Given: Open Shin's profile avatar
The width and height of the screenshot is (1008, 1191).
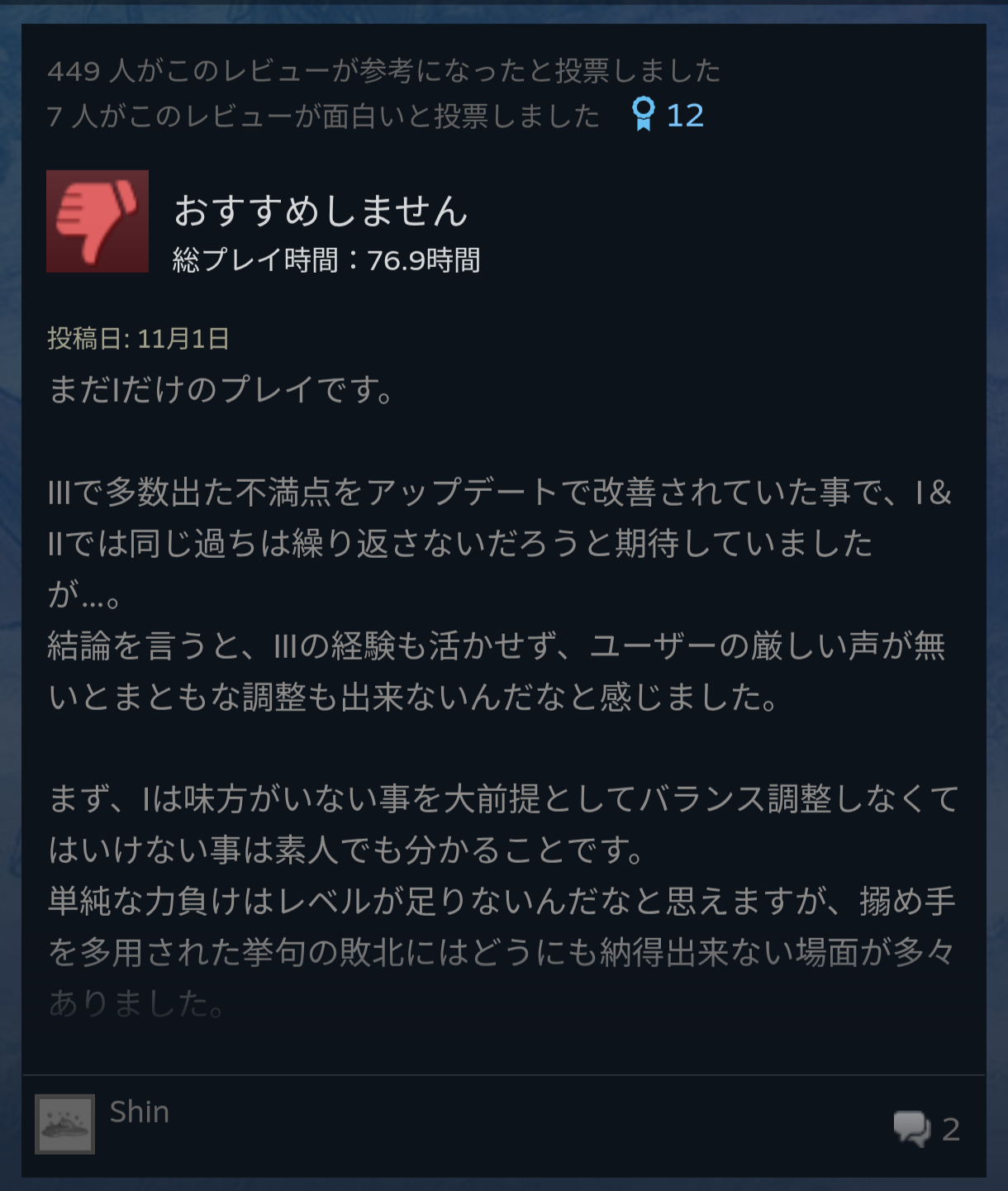Looking at the screenshot, I should click(64, 1124).
